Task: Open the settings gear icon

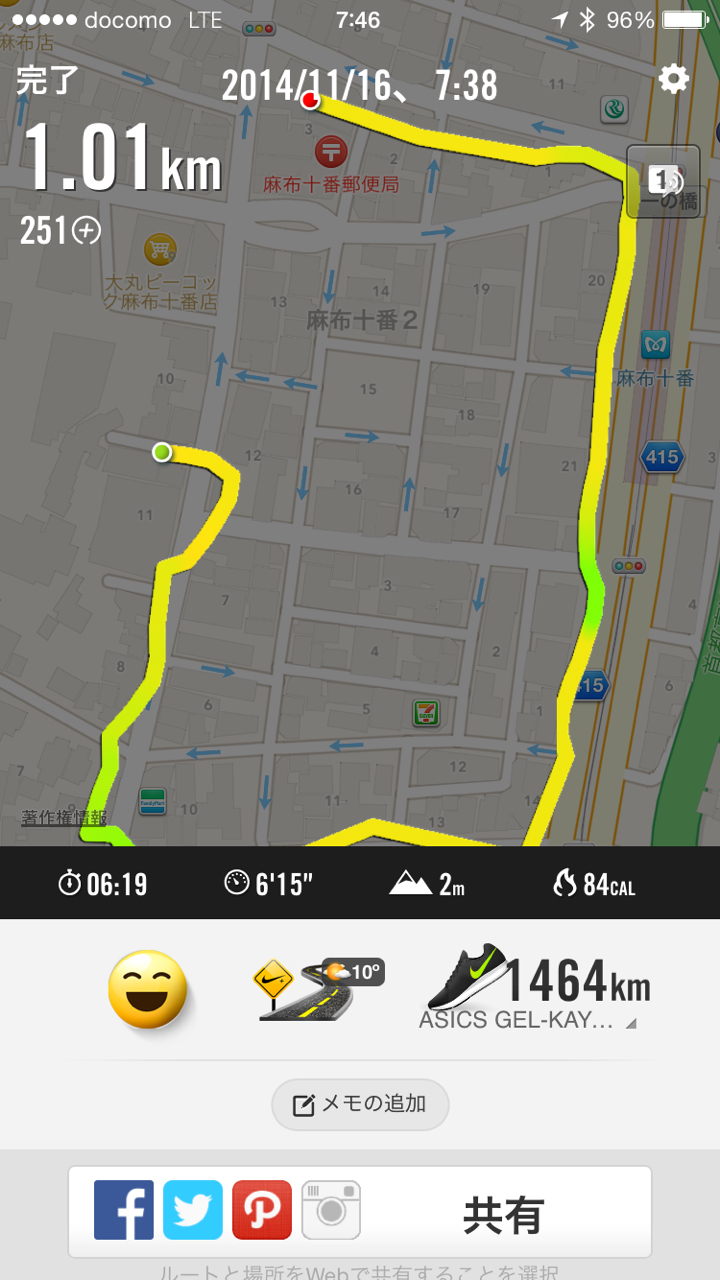Action: coord(673,79)
